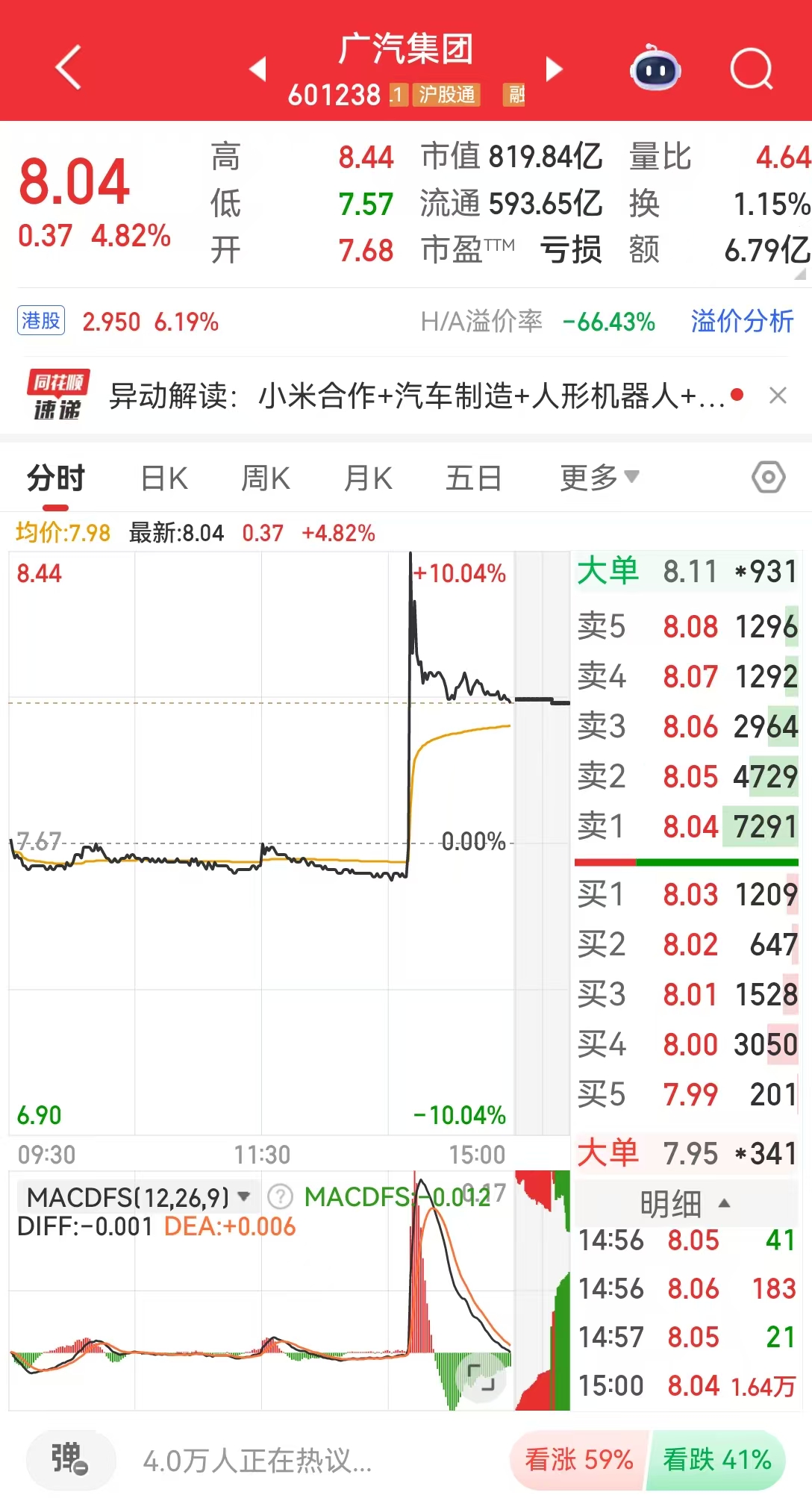This screenshot has height=1498, width=812.
Task: Switch to the 月K chart
Action: coord(368,478)
